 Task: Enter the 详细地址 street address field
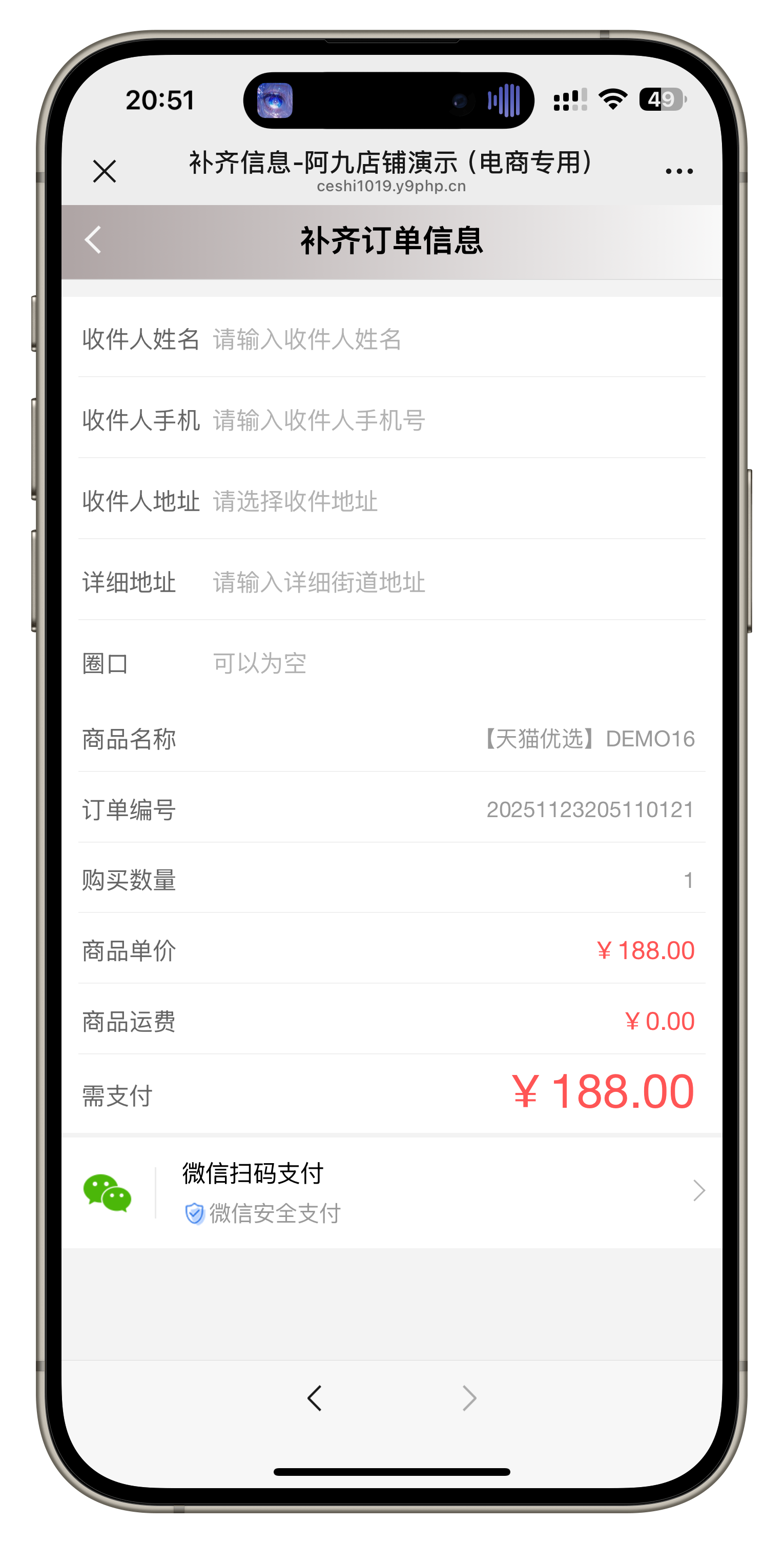point(455,582)
